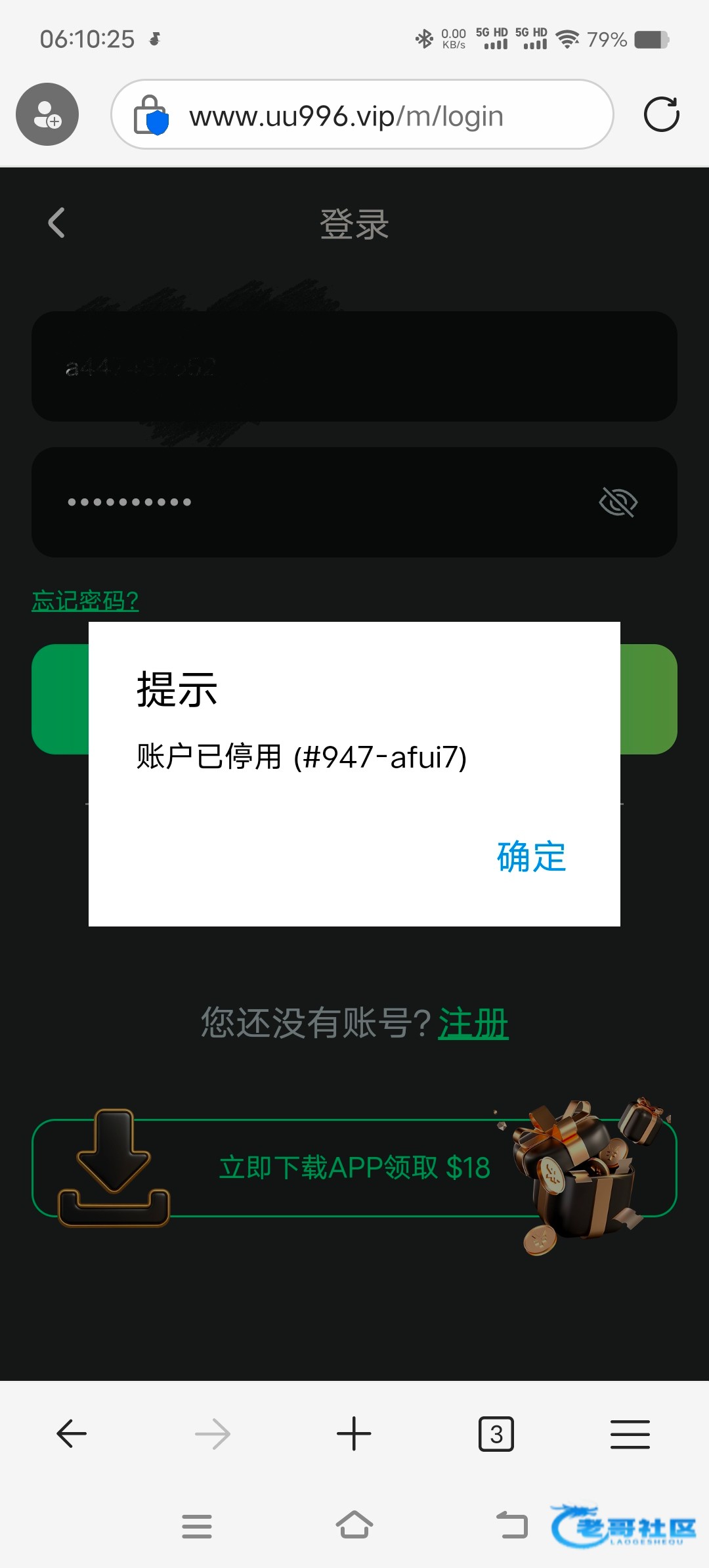Tap the URL address bar
Screen dimensions: 709x1568
(362, 115)
